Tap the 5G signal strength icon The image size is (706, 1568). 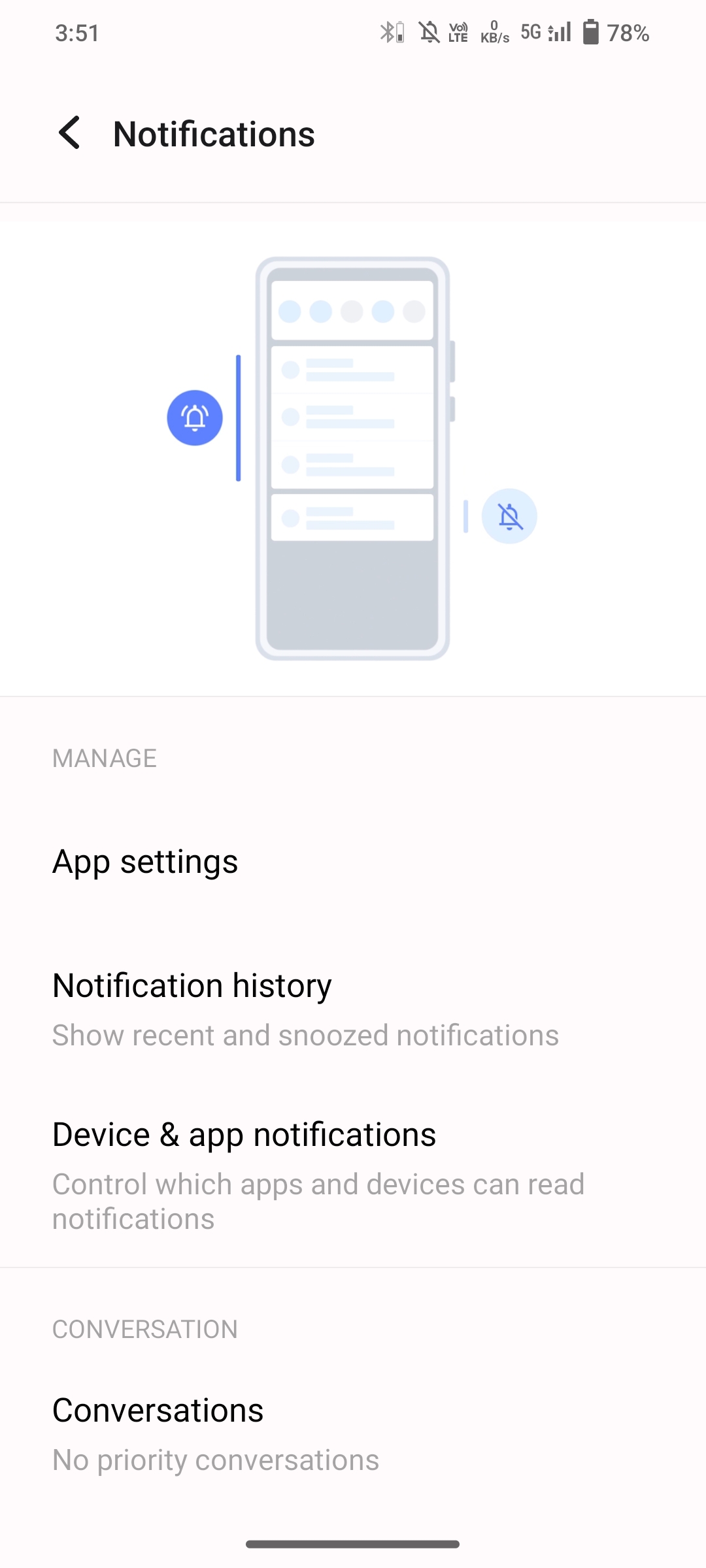(545, 31)
